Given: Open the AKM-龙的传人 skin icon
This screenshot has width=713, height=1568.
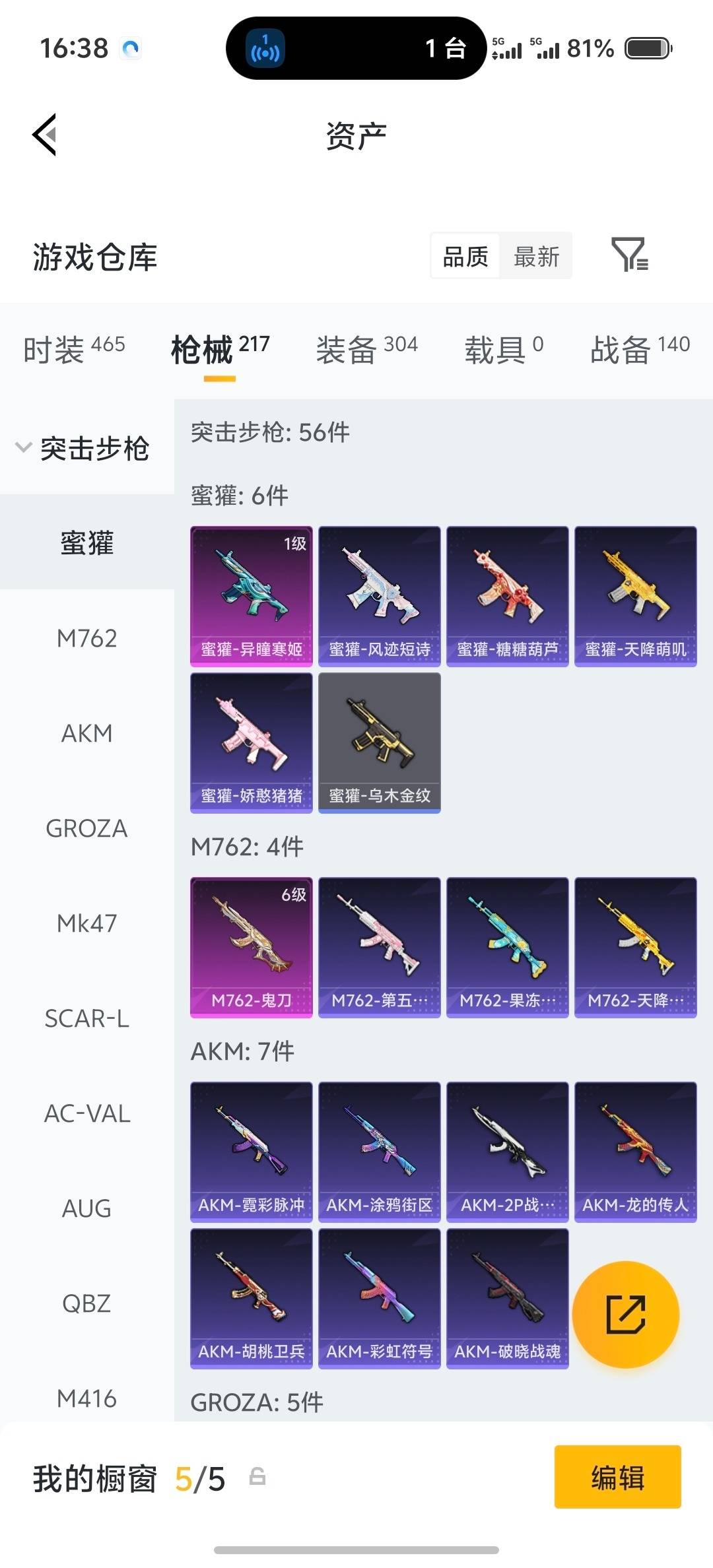Looking at the screenshot, I should pyautogui.click(x=635, y=1152).
